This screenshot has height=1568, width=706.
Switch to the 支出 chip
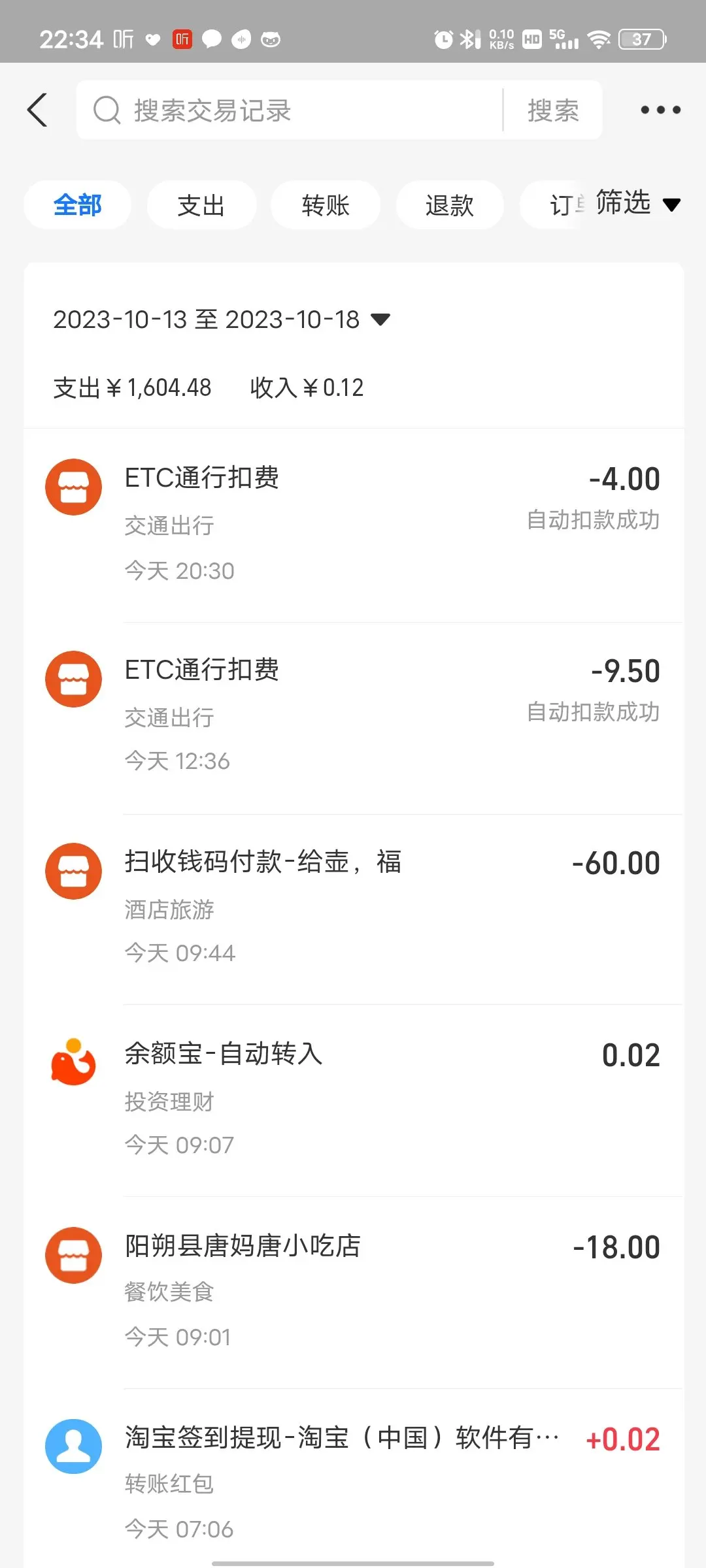point(201,205)
